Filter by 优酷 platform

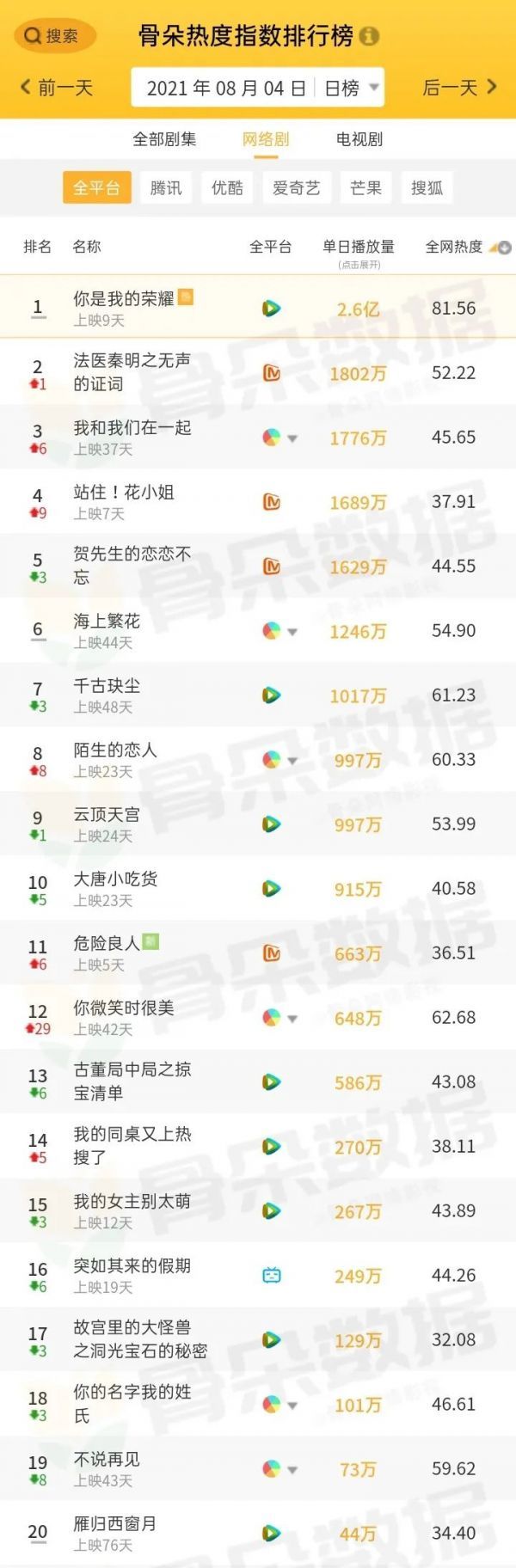point(227,187)
